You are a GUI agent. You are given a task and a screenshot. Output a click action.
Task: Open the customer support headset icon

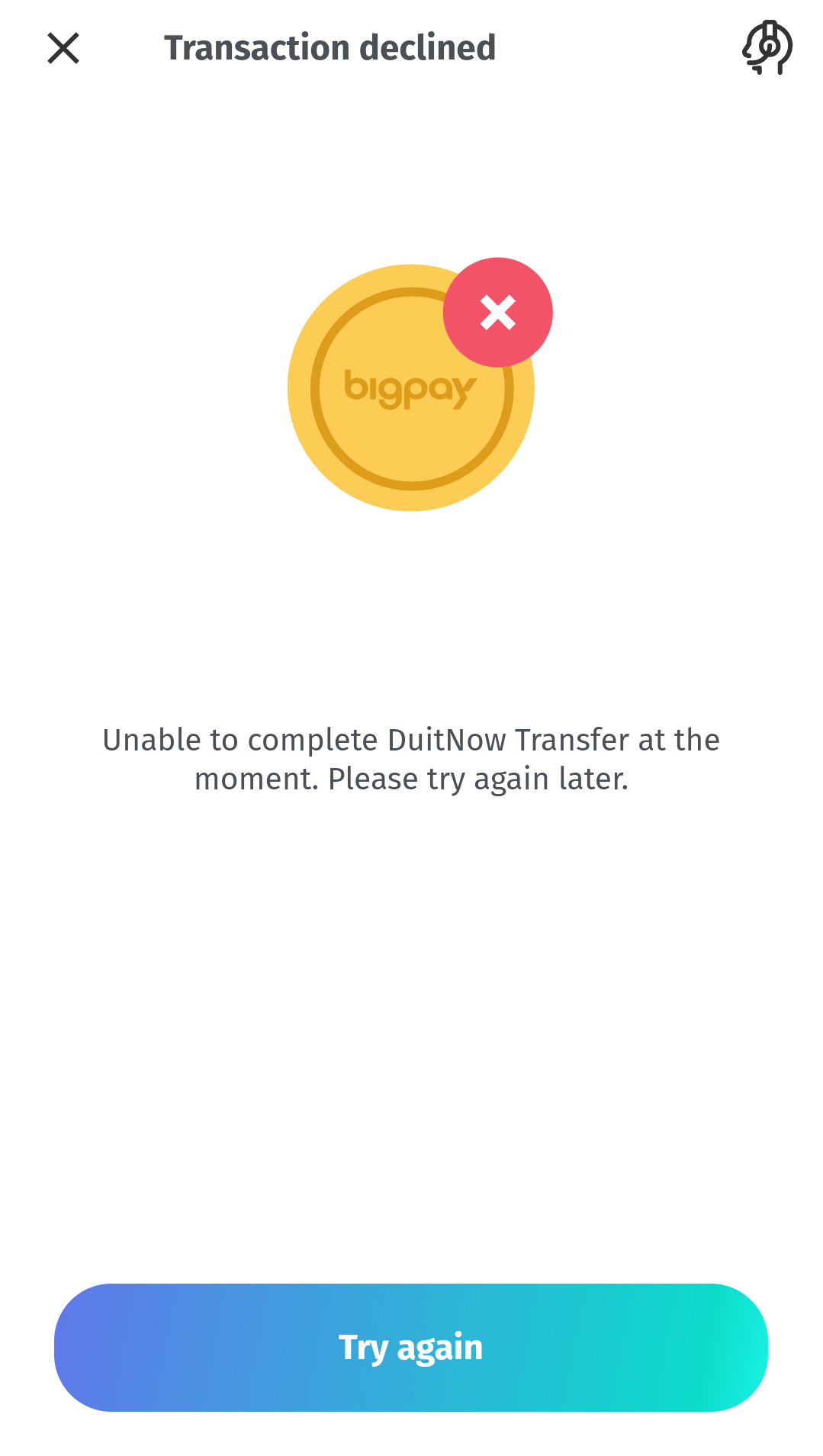pyautogui.click(x=767, y=48)
